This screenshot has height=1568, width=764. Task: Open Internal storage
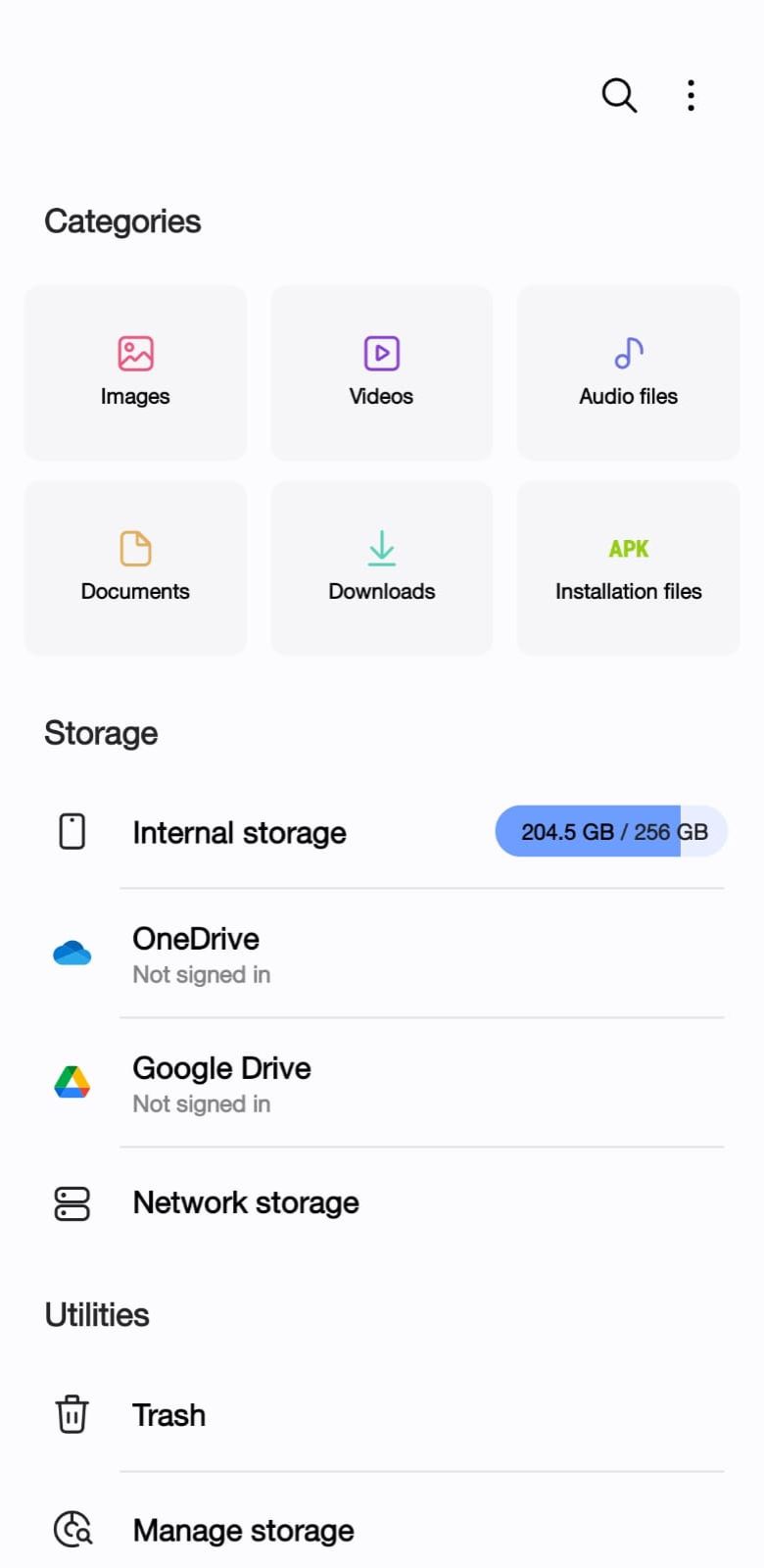click(382, 832)
